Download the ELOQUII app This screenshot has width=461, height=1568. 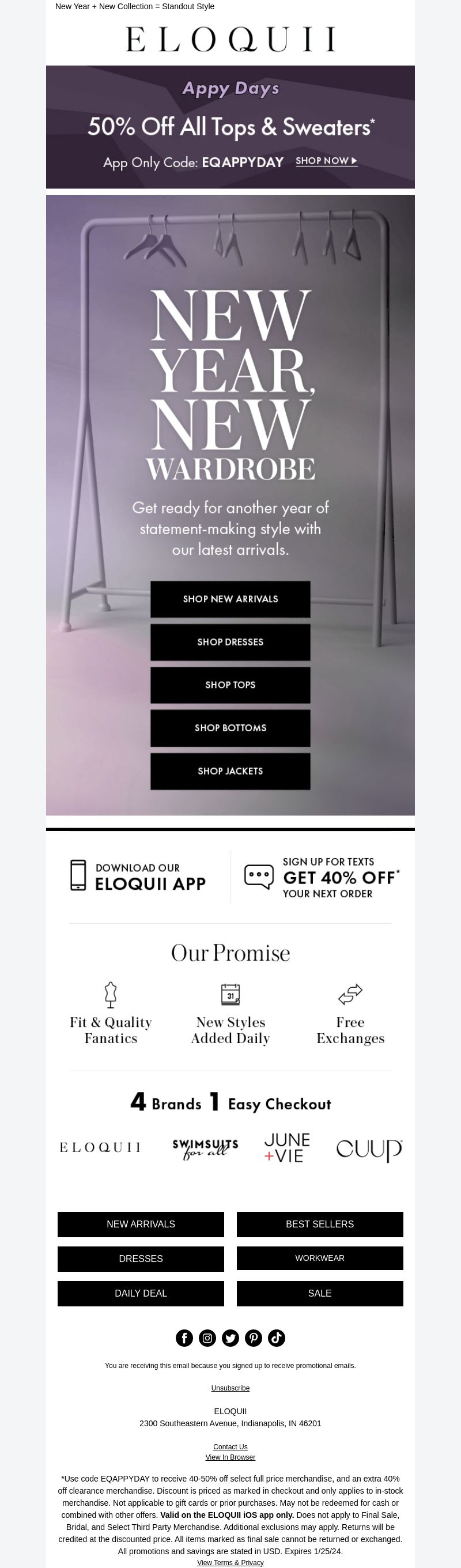coord(138,876)
